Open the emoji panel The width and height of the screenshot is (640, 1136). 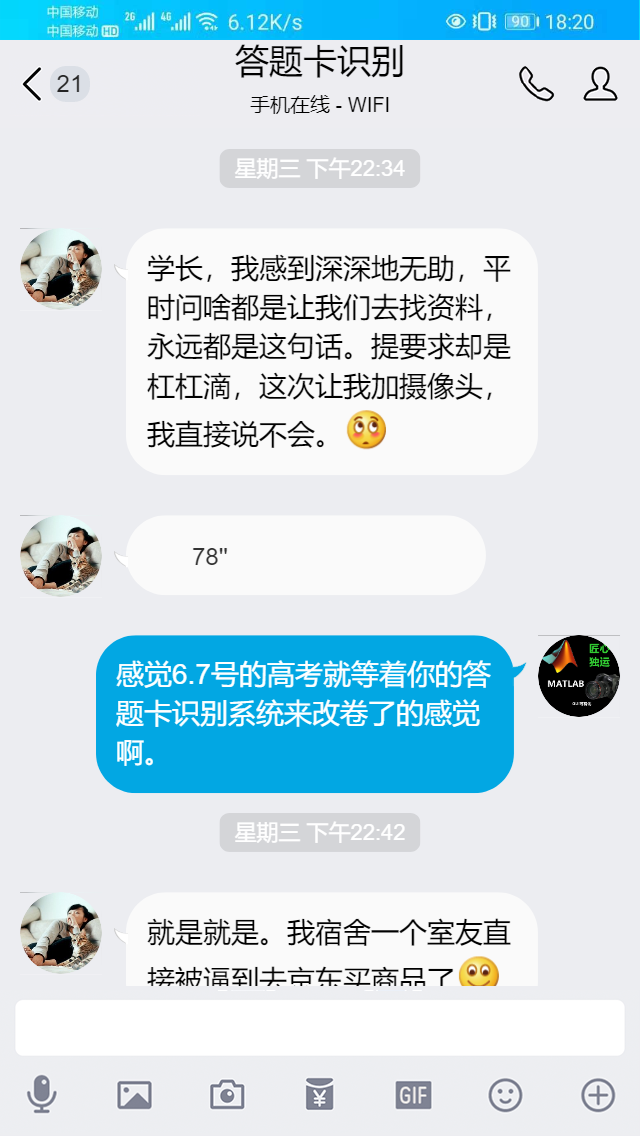click(x=505, y=1095)
